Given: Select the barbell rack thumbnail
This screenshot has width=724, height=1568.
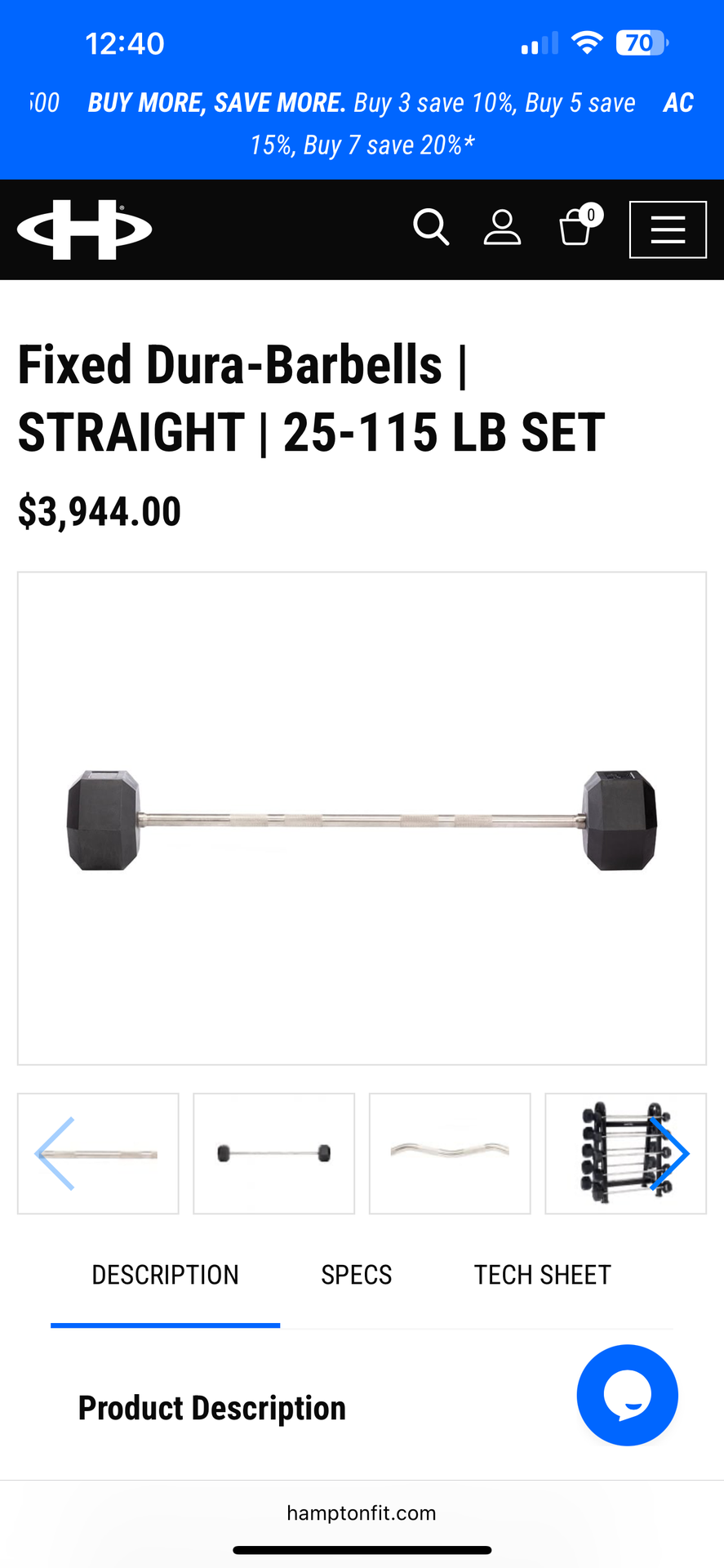Looking at the screenshot, I should pos(612,1153).
